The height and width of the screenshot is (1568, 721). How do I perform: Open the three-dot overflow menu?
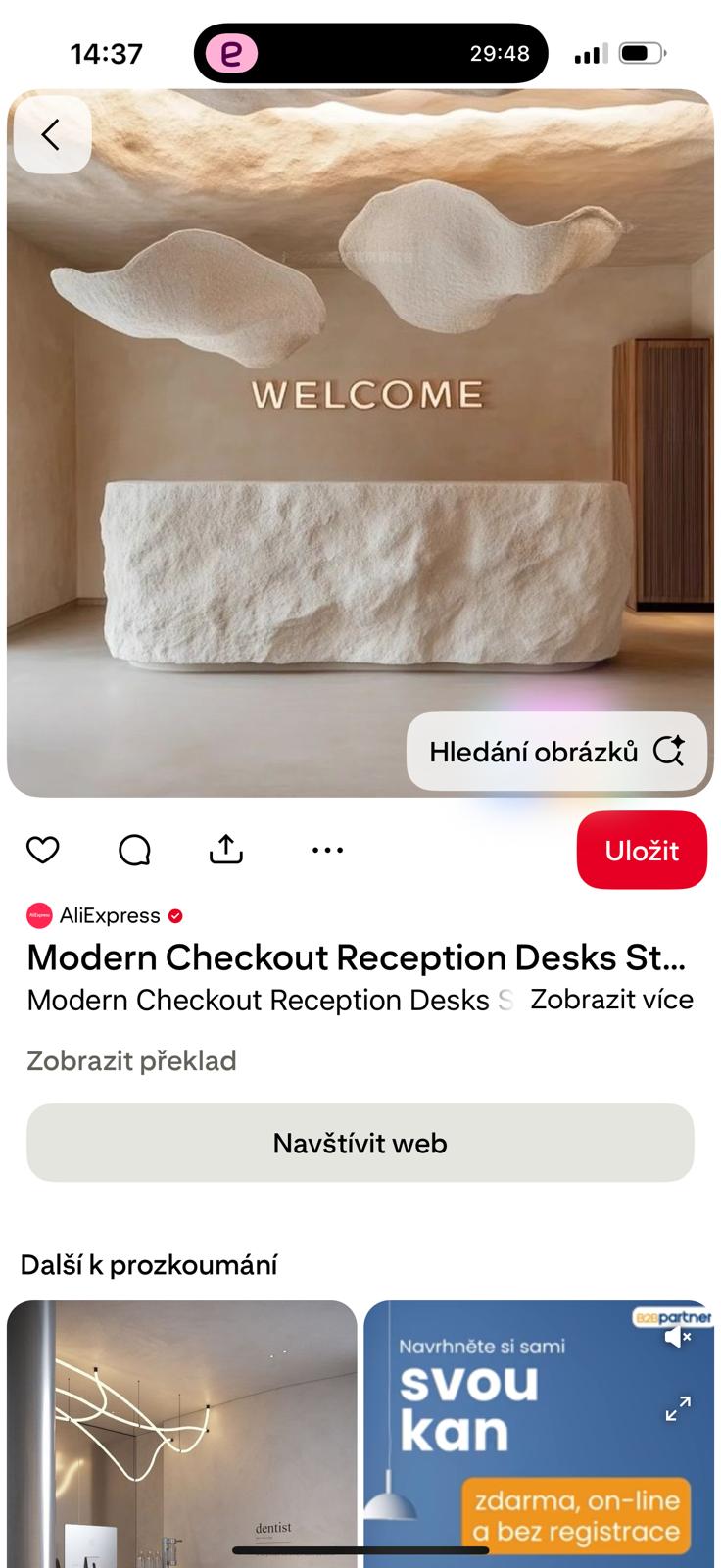pyautogui.click(x=327, y=850)
